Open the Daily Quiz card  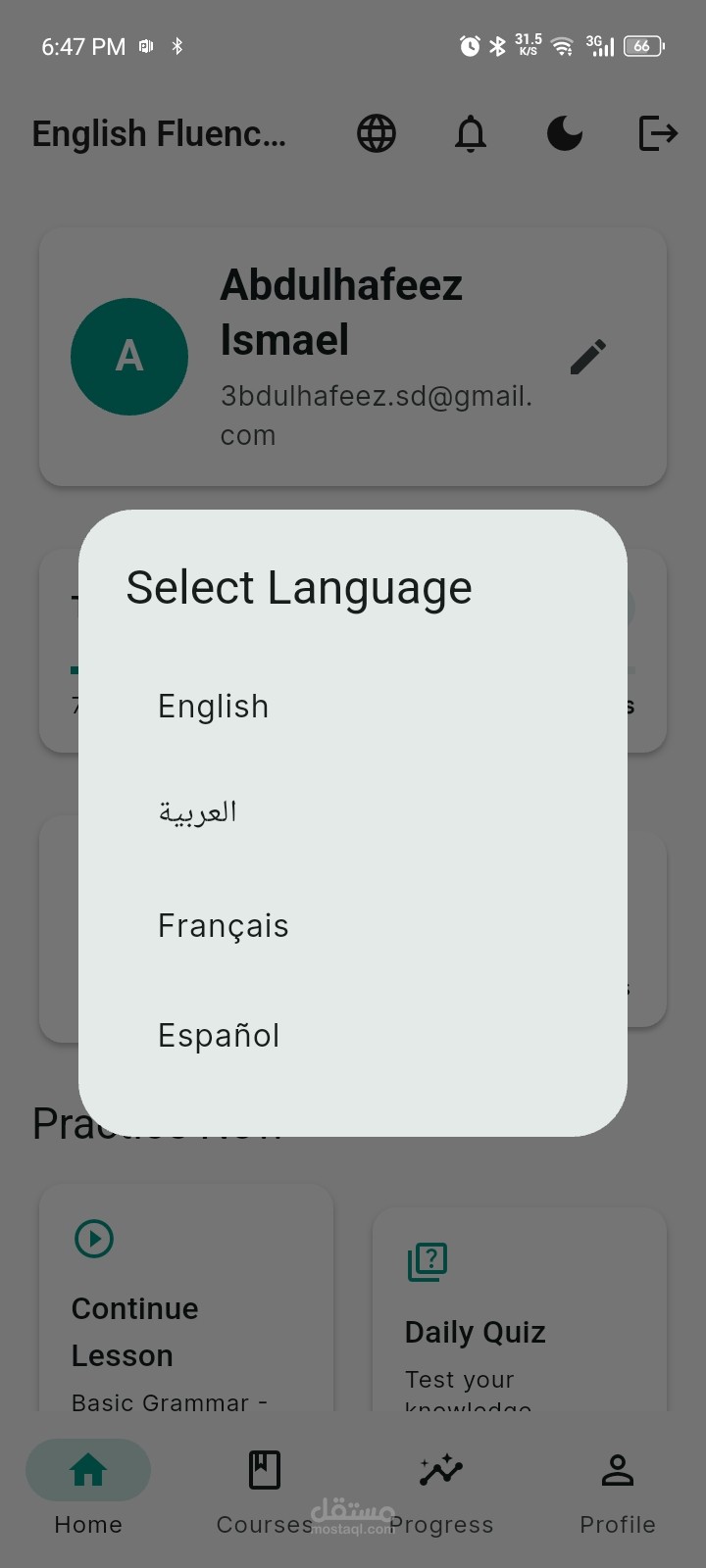click(x=520, y=1309)
